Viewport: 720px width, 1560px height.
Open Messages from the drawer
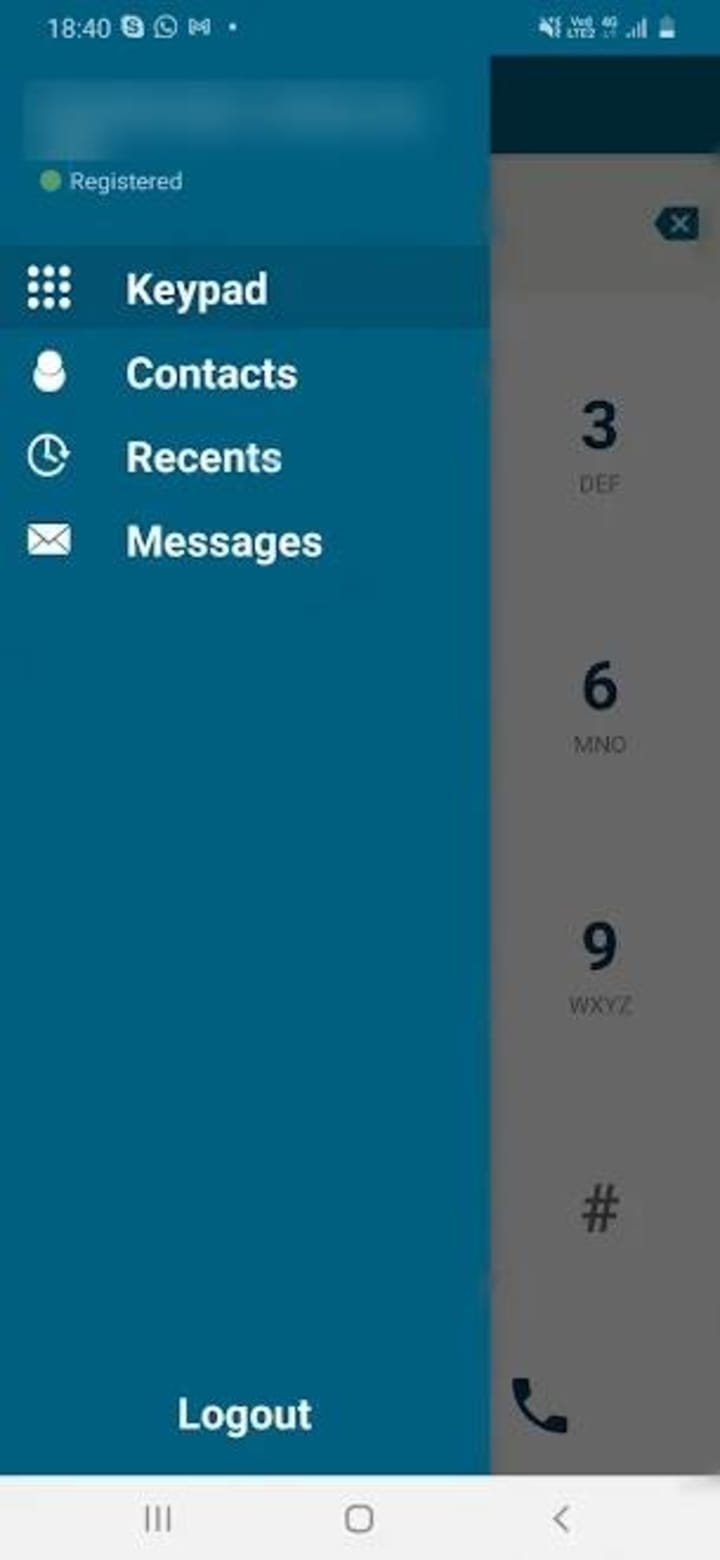[245, 541]
